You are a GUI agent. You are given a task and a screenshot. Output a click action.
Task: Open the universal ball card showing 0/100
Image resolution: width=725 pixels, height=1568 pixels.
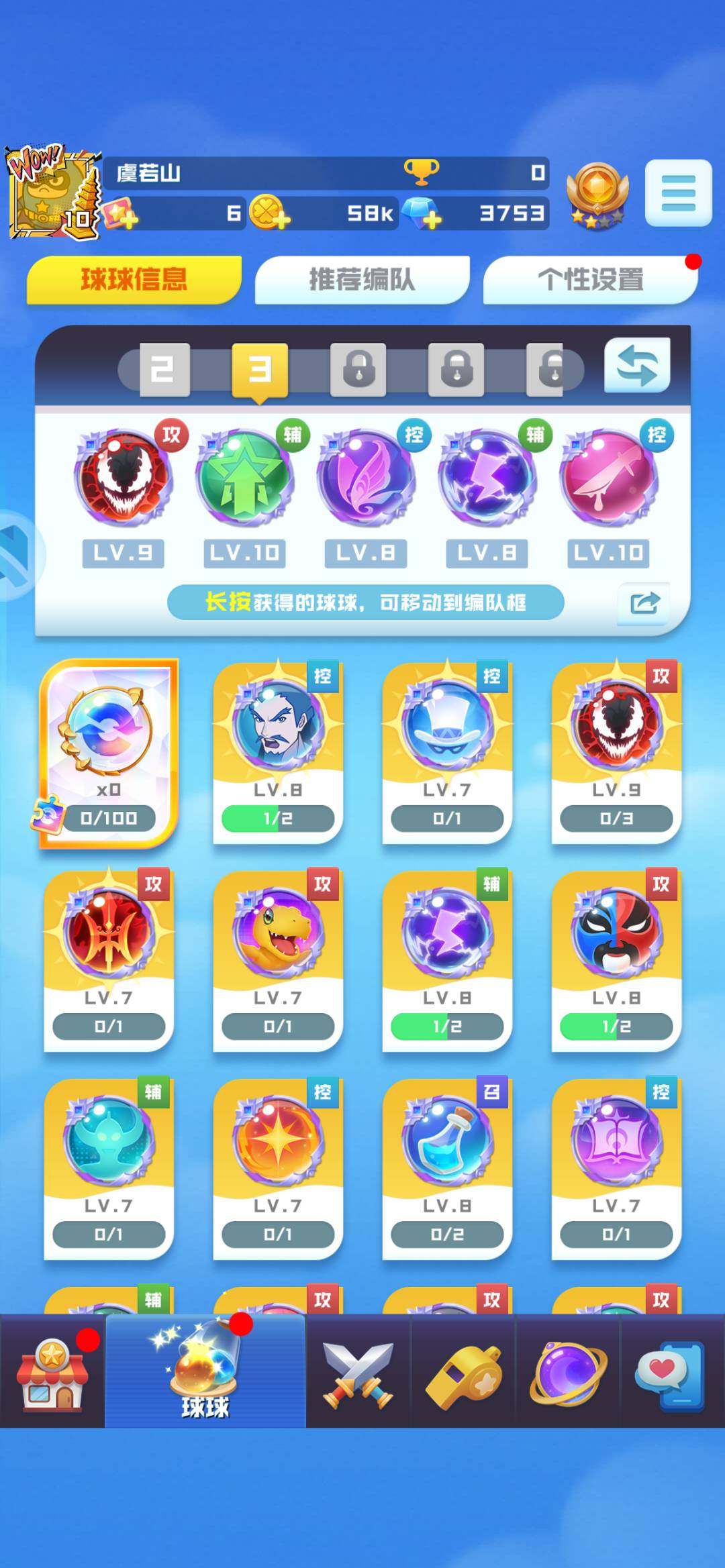click(109, 753)
